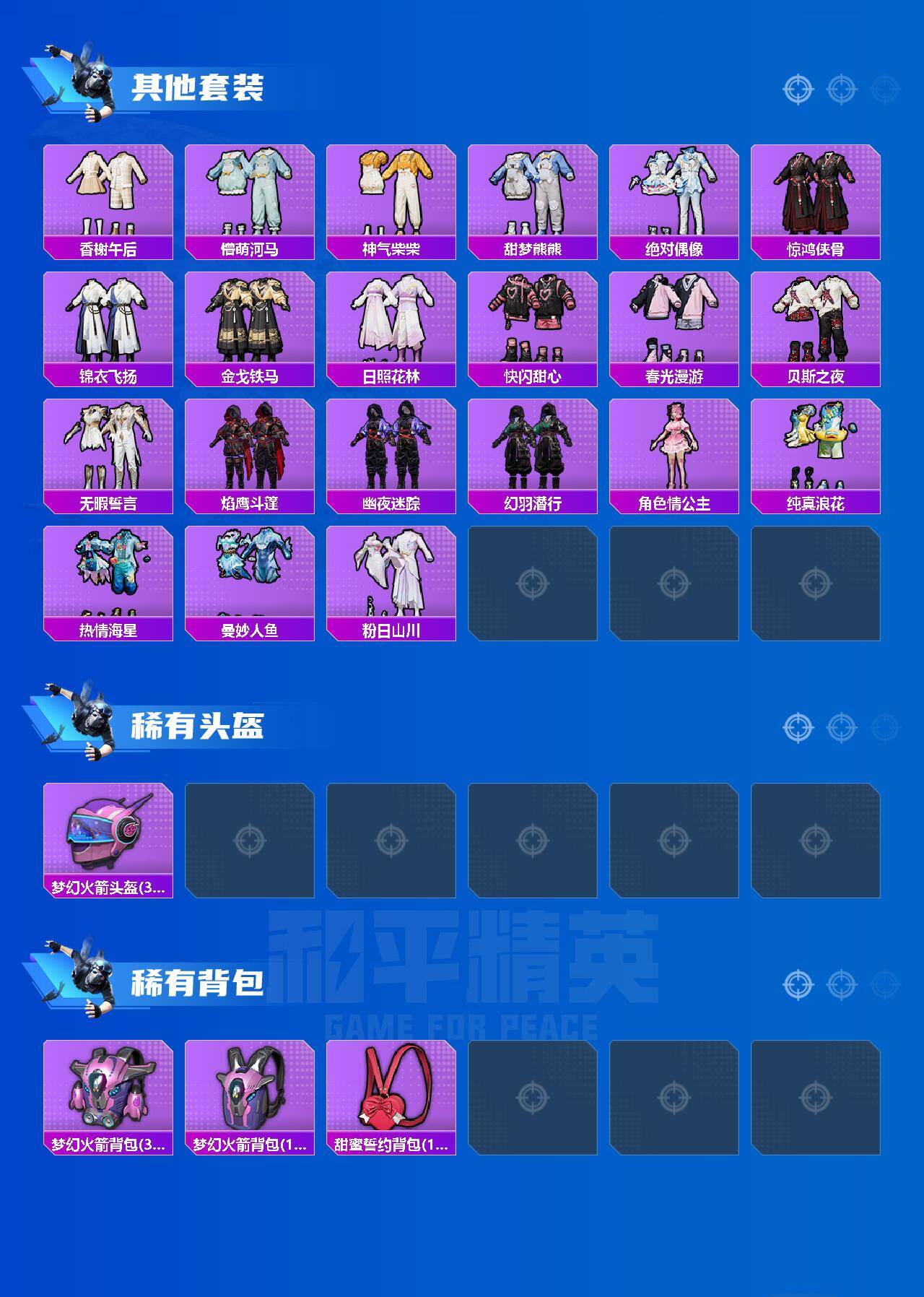Click the 角色情公主 name label
Screen dimensions: 924x1297
click(676, 504)
